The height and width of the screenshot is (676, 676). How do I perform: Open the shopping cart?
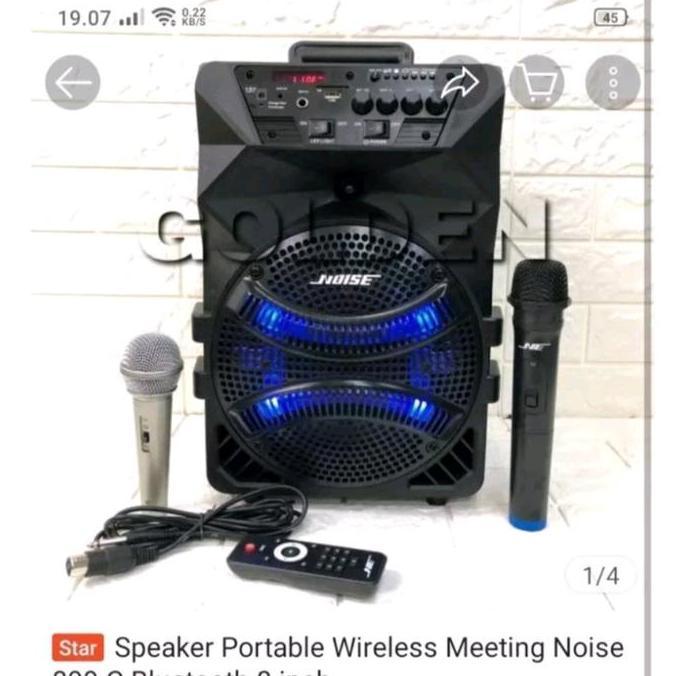pyautogui.click(x=537, y=83)
